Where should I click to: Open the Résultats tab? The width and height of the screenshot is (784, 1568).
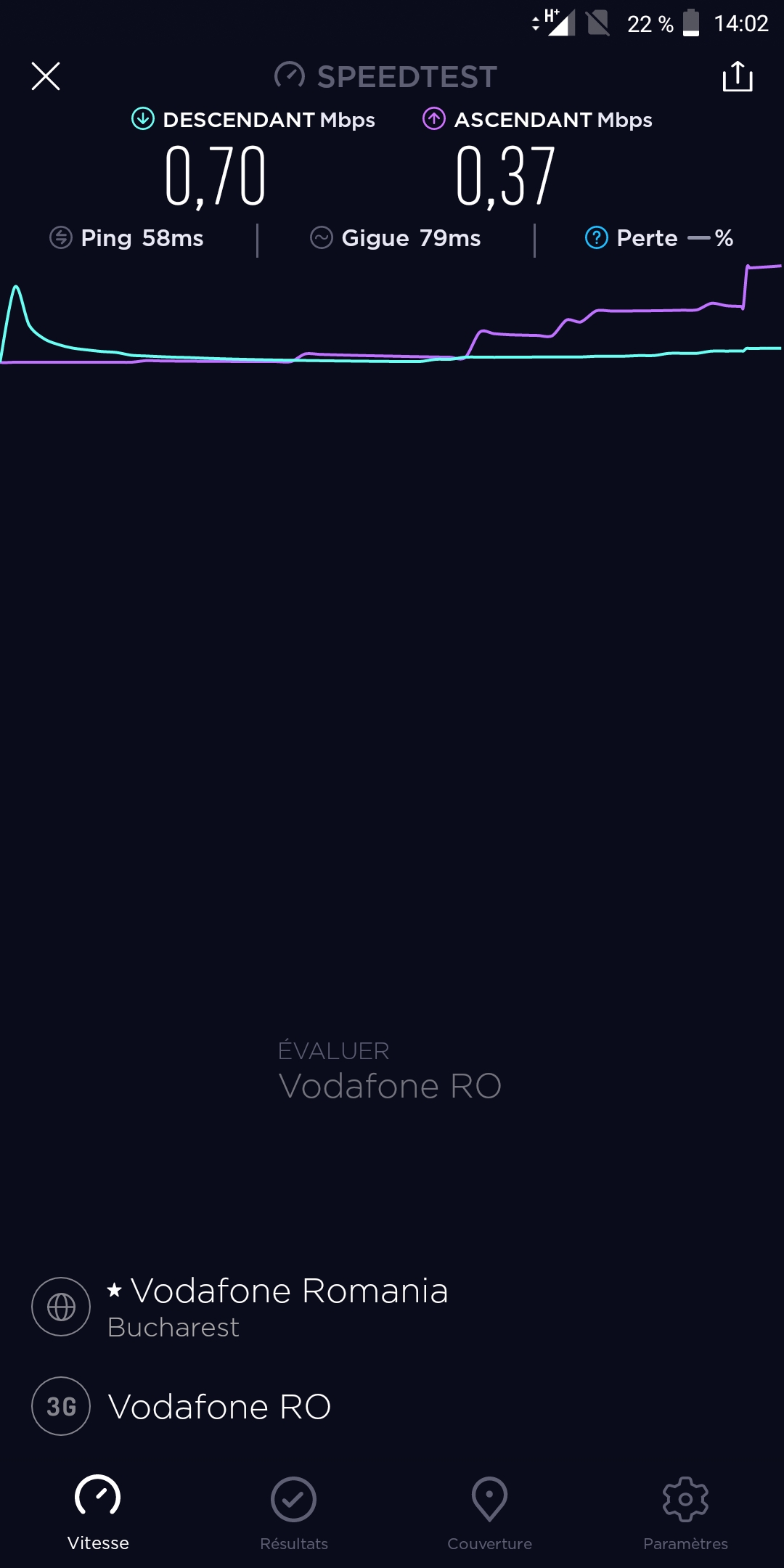[x=294, y=1513]
